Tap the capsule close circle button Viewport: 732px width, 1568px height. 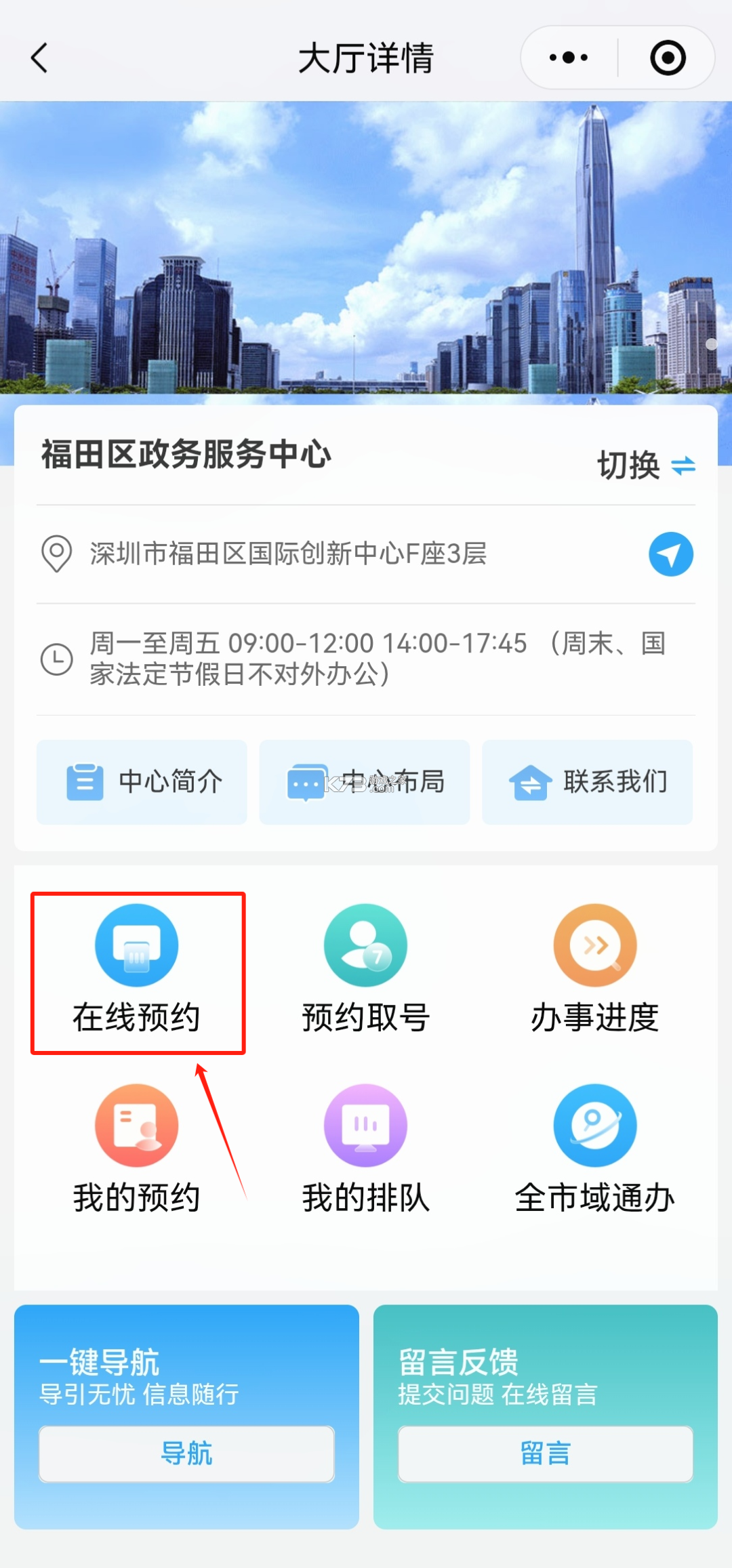pyautogui.click(x=667, y=57)
